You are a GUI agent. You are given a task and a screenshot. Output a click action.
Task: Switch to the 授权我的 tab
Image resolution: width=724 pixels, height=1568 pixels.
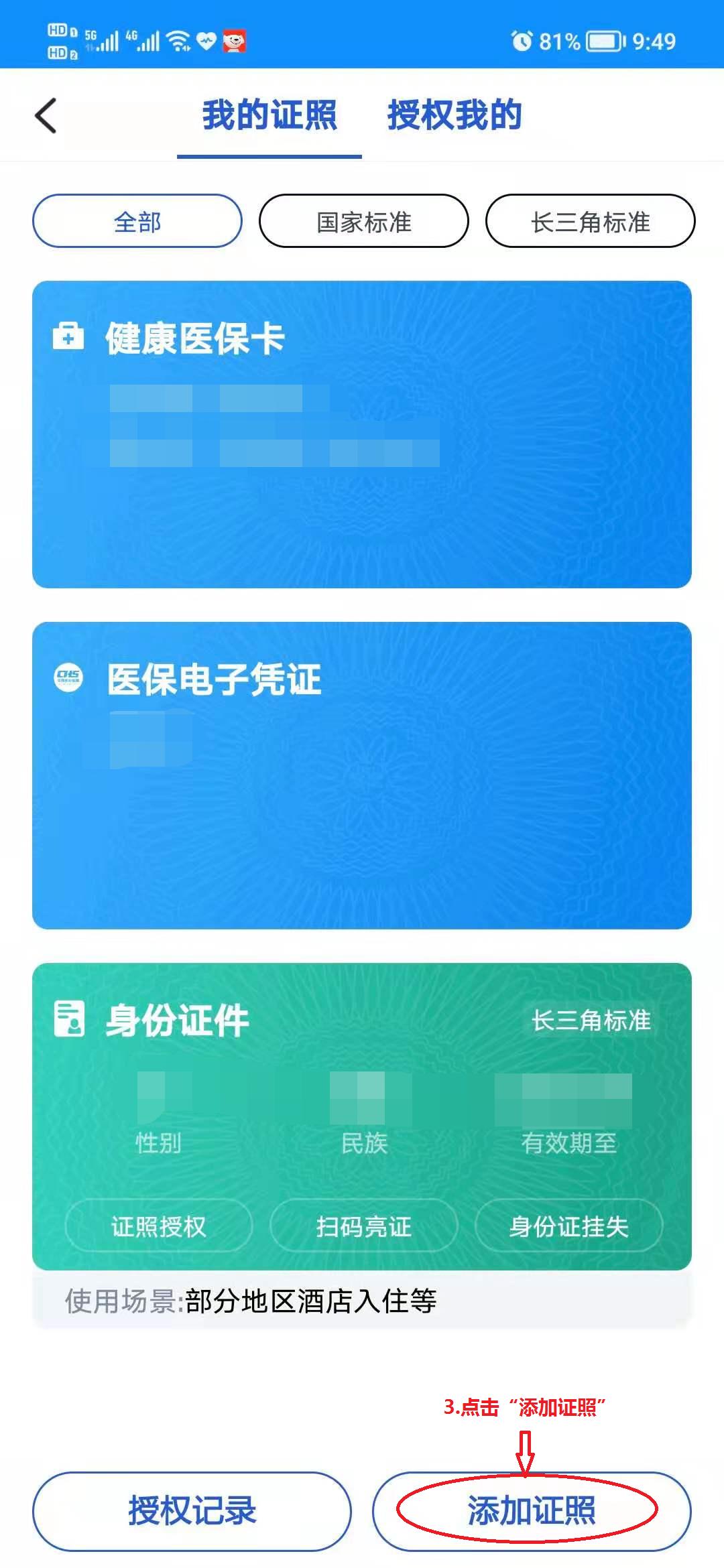(455, 115)
